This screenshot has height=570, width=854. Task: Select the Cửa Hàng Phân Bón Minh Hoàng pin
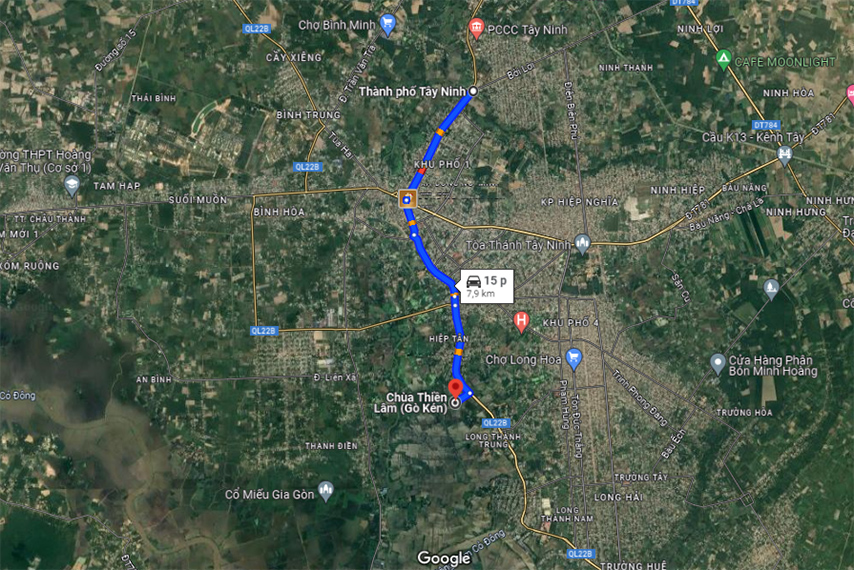[717, 364]
